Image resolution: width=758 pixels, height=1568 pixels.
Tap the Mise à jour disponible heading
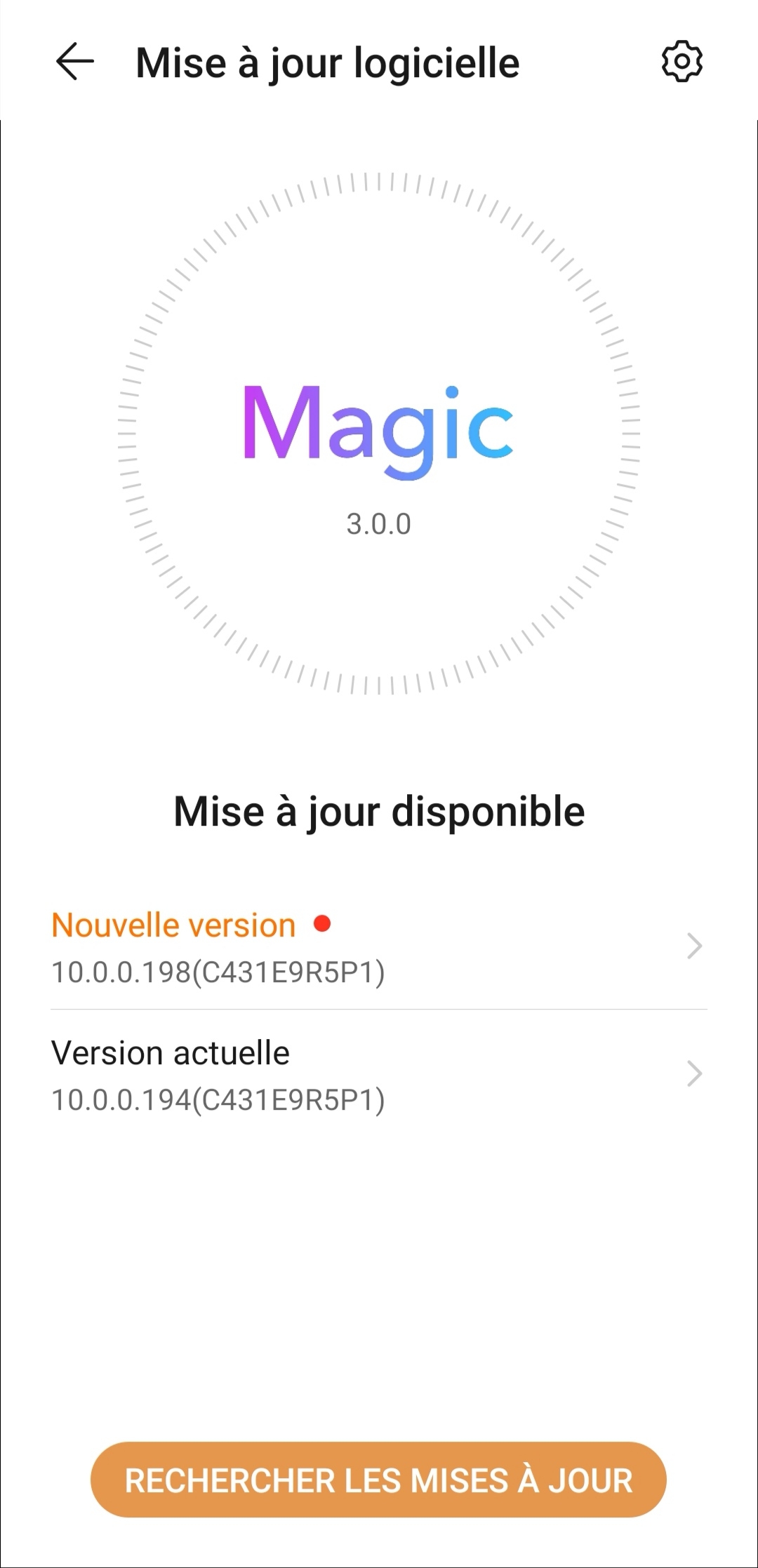pos(379,812)
